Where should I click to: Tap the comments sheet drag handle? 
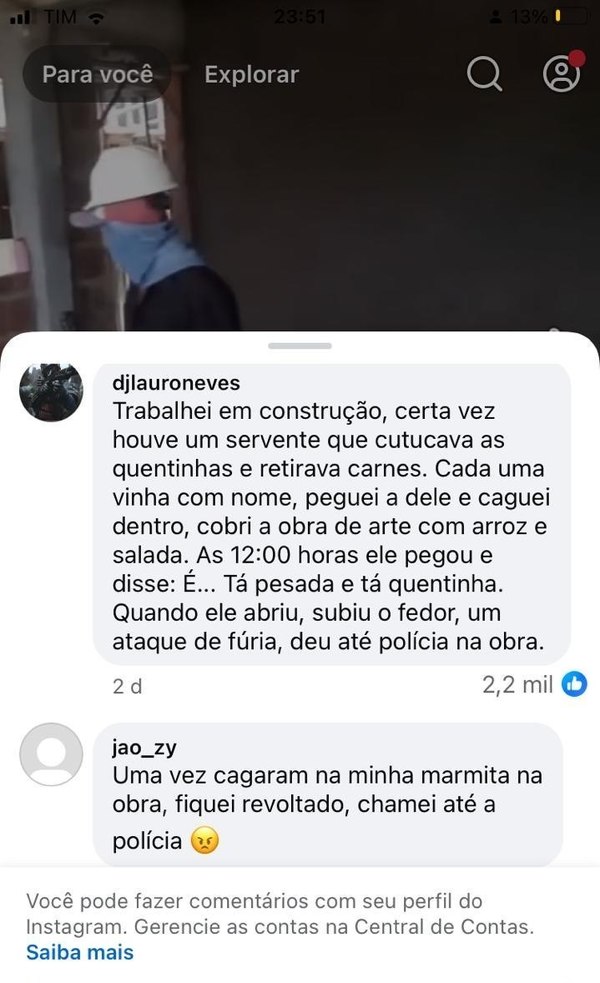[x=300, y=345]
